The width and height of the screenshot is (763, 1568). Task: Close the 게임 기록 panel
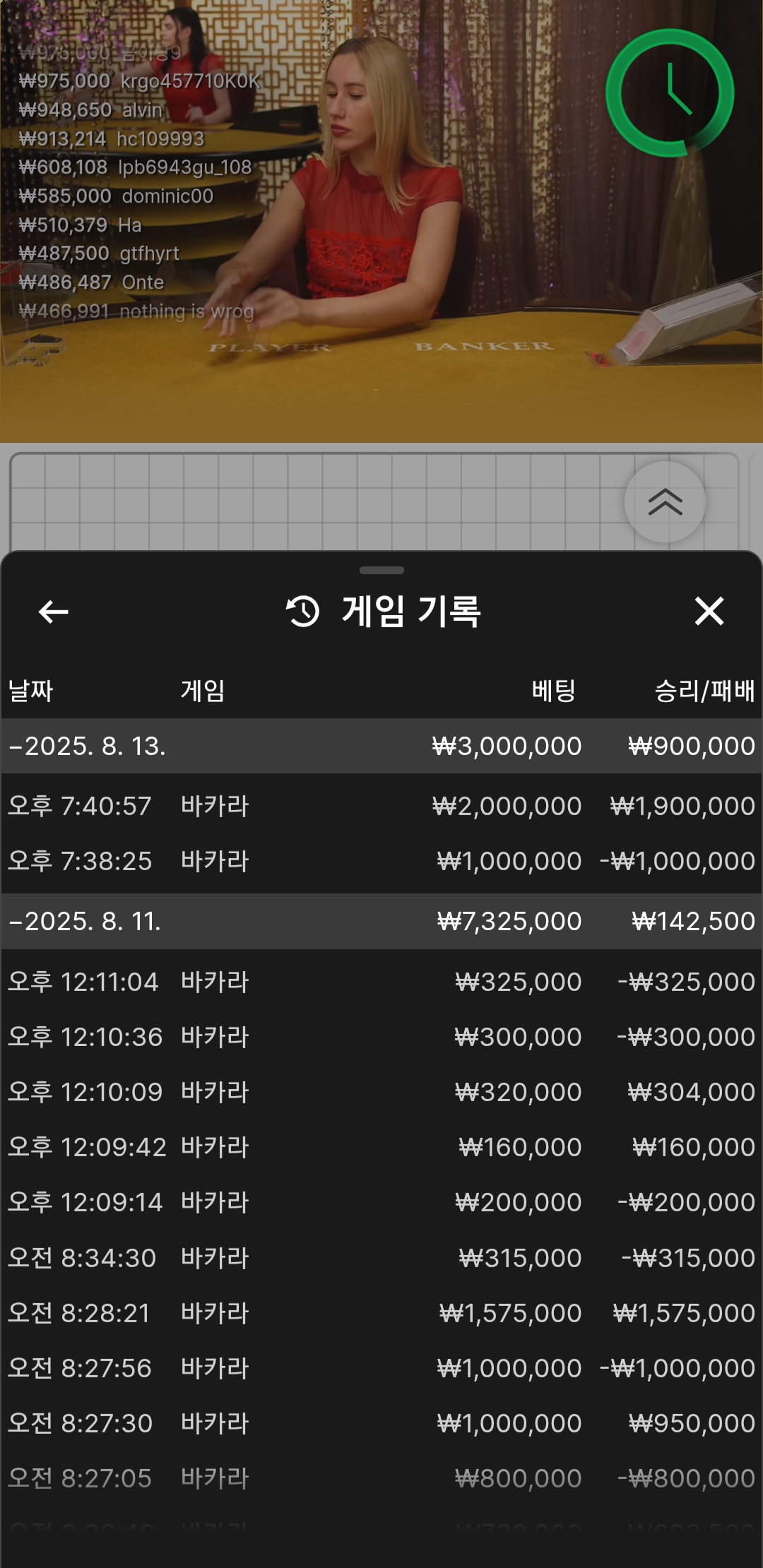[x=709, y=612]
